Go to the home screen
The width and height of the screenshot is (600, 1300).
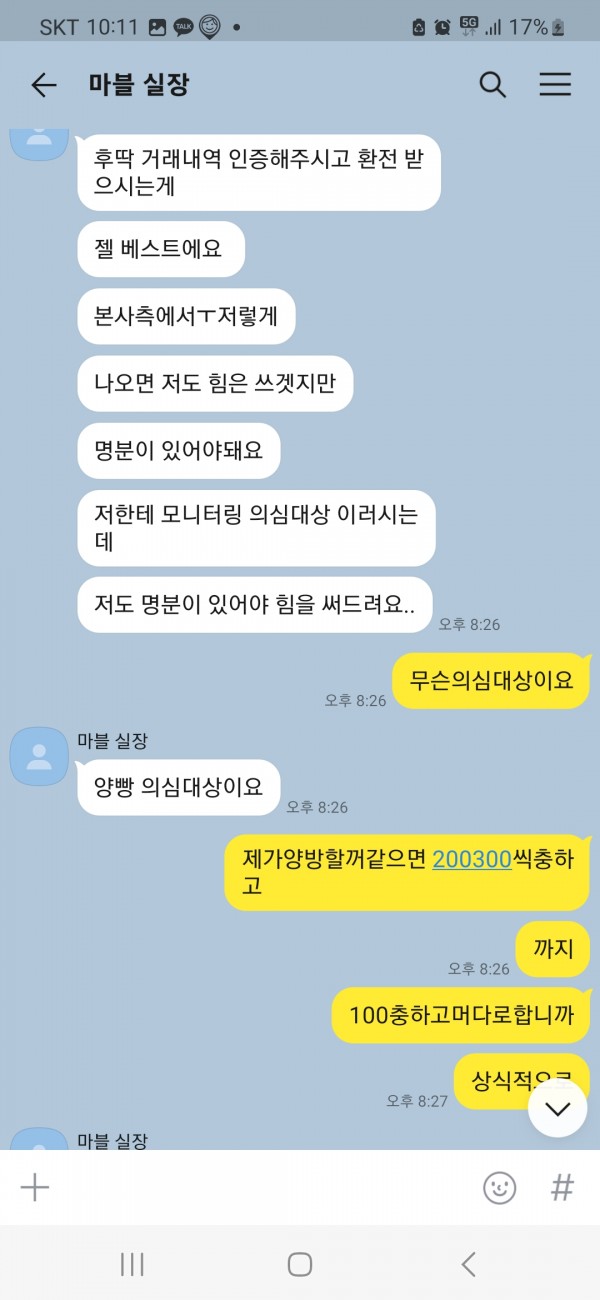[300, 1264]
